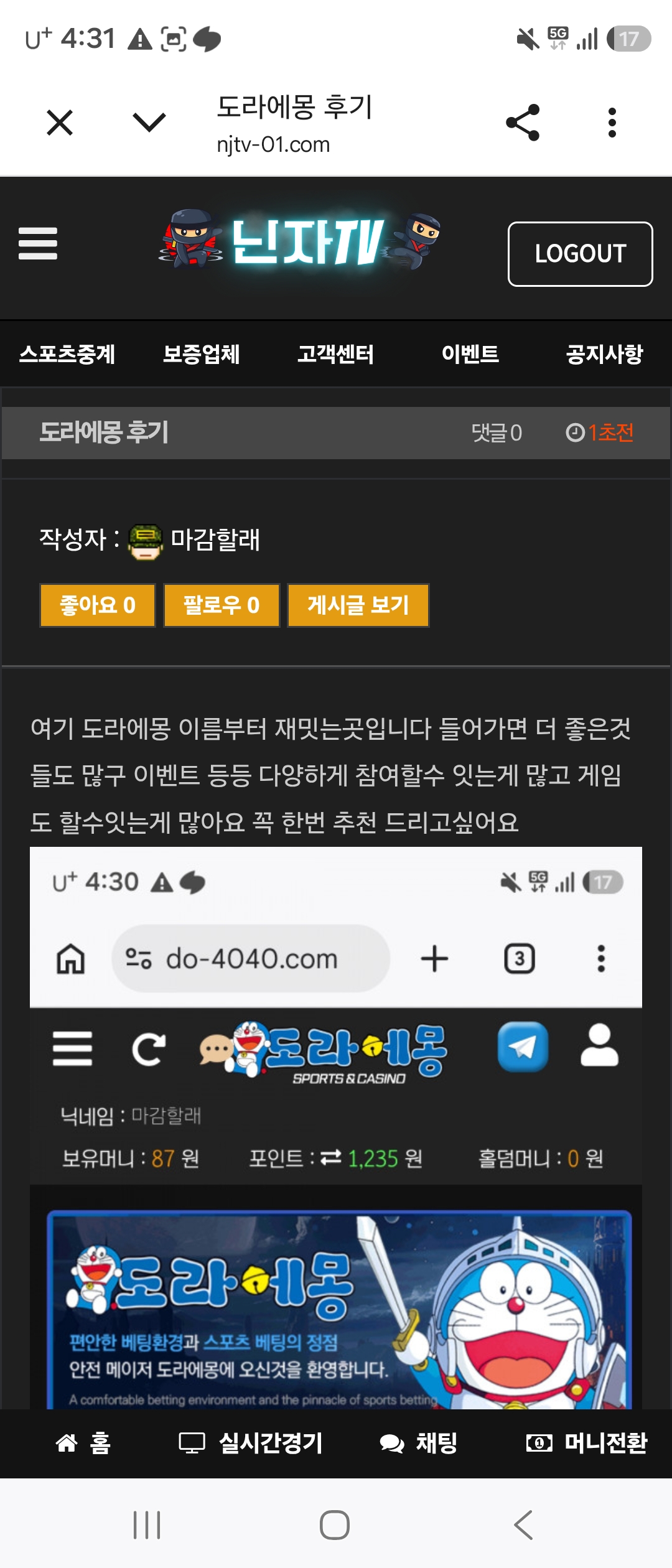The image size is (672, 1568).
Task: View 공지사항 notices
Action: 605,354
